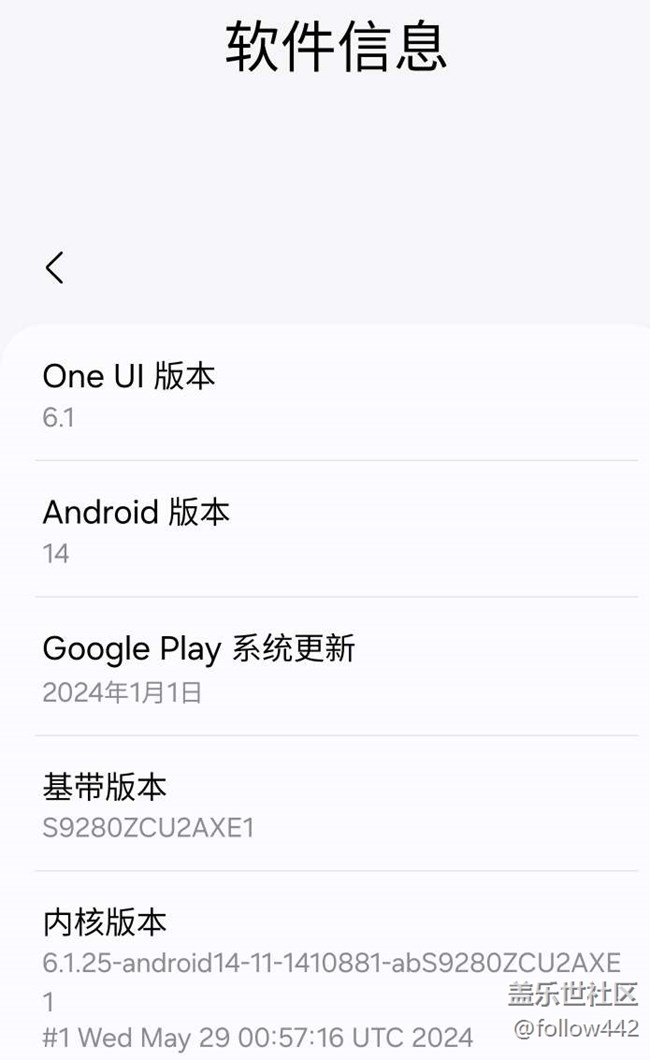Open the Google Play 系统更新 row
650x1060 pixels.
coord(325,667)
